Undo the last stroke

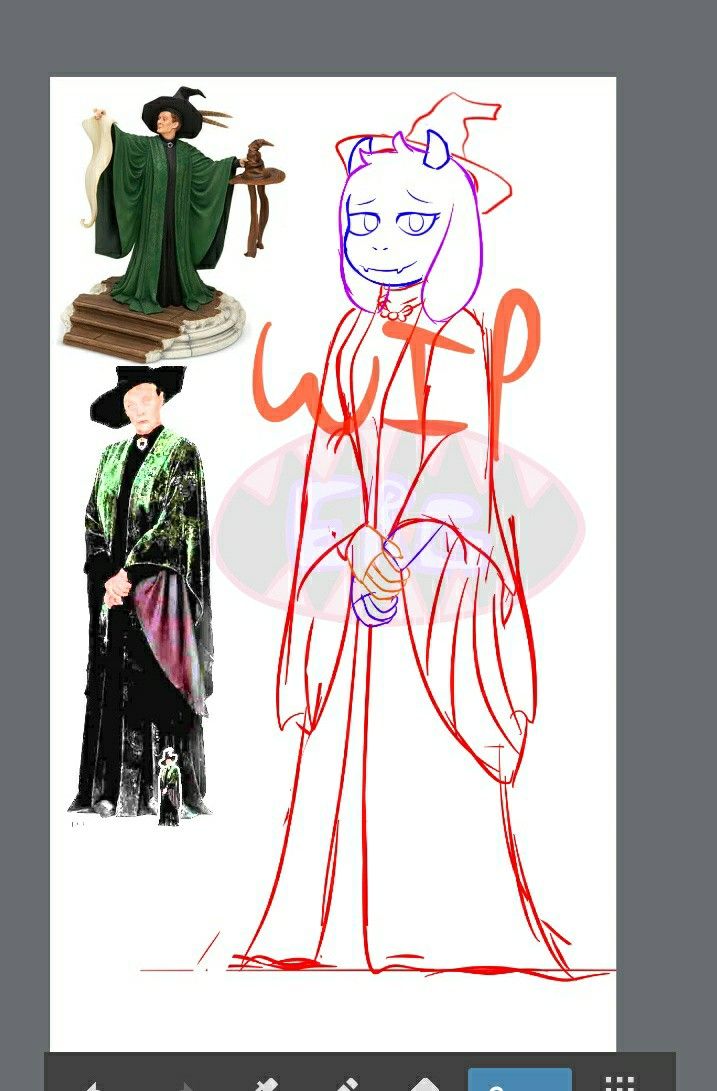[93, 1084]
